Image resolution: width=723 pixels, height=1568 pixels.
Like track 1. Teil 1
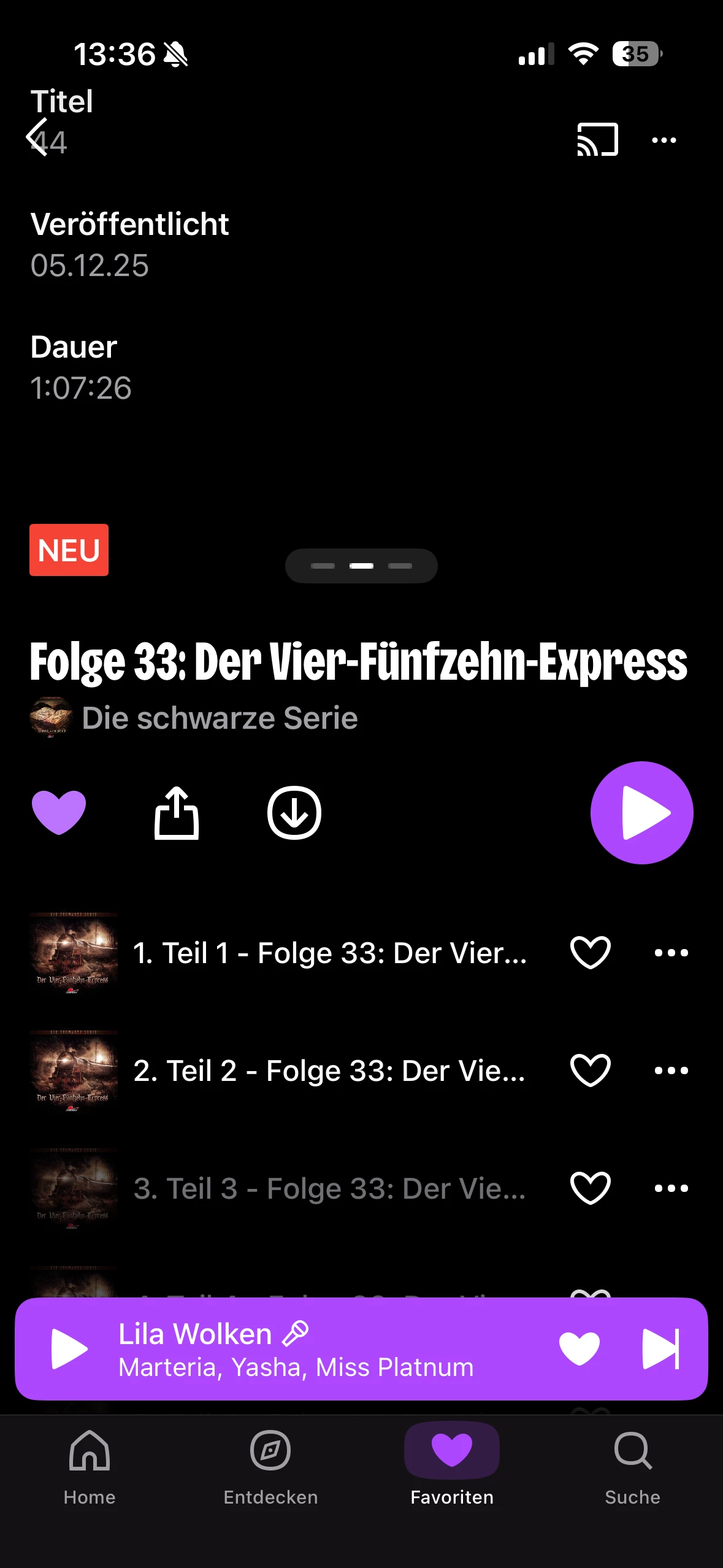(590, 953)
